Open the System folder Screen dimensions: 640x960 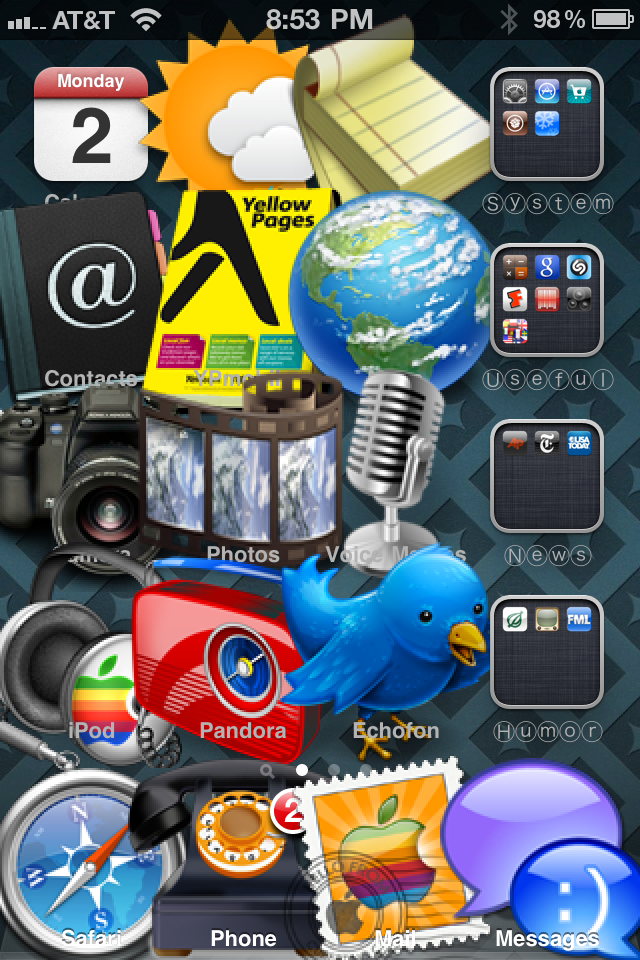click(x=546, y=123)
